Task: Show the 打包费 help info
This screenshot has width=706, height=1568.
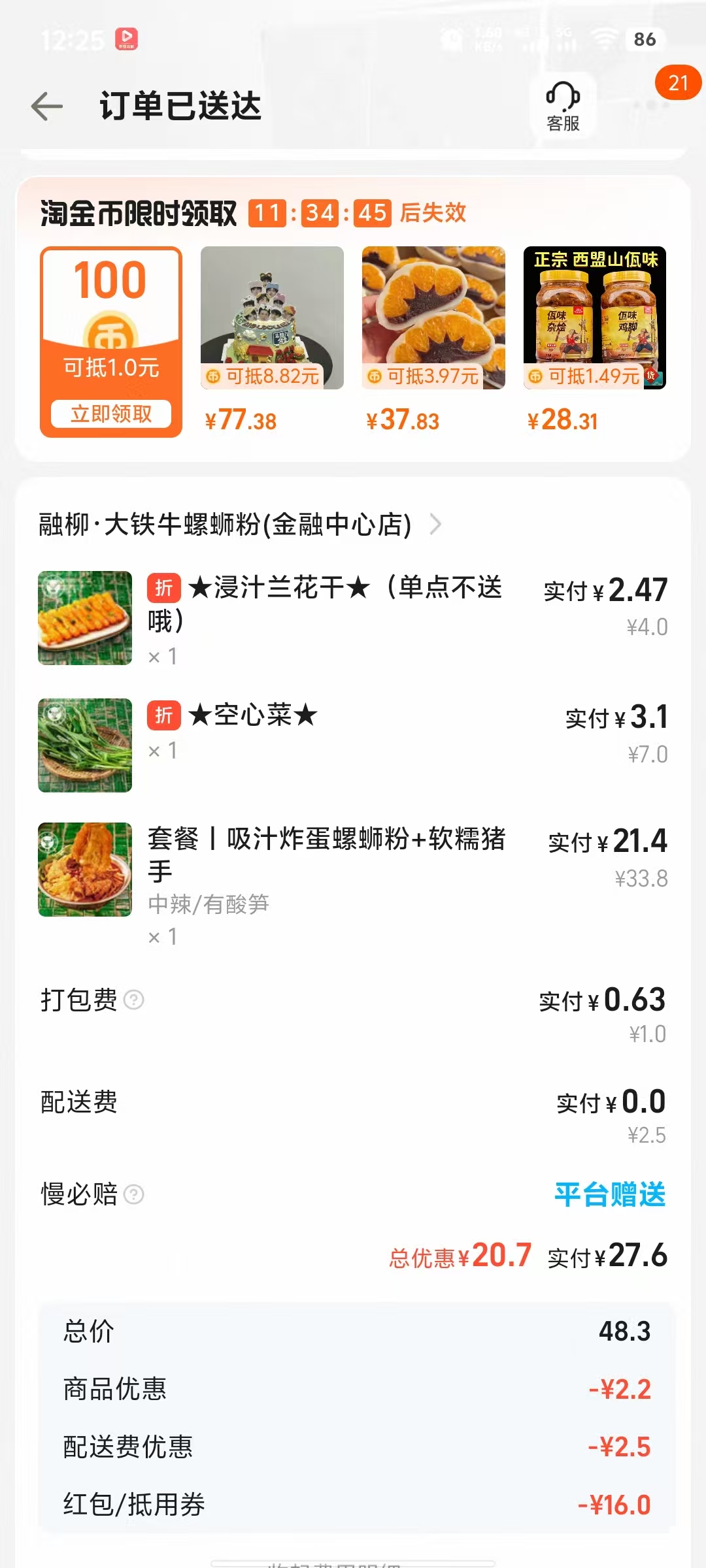Action: [134, 1000]
